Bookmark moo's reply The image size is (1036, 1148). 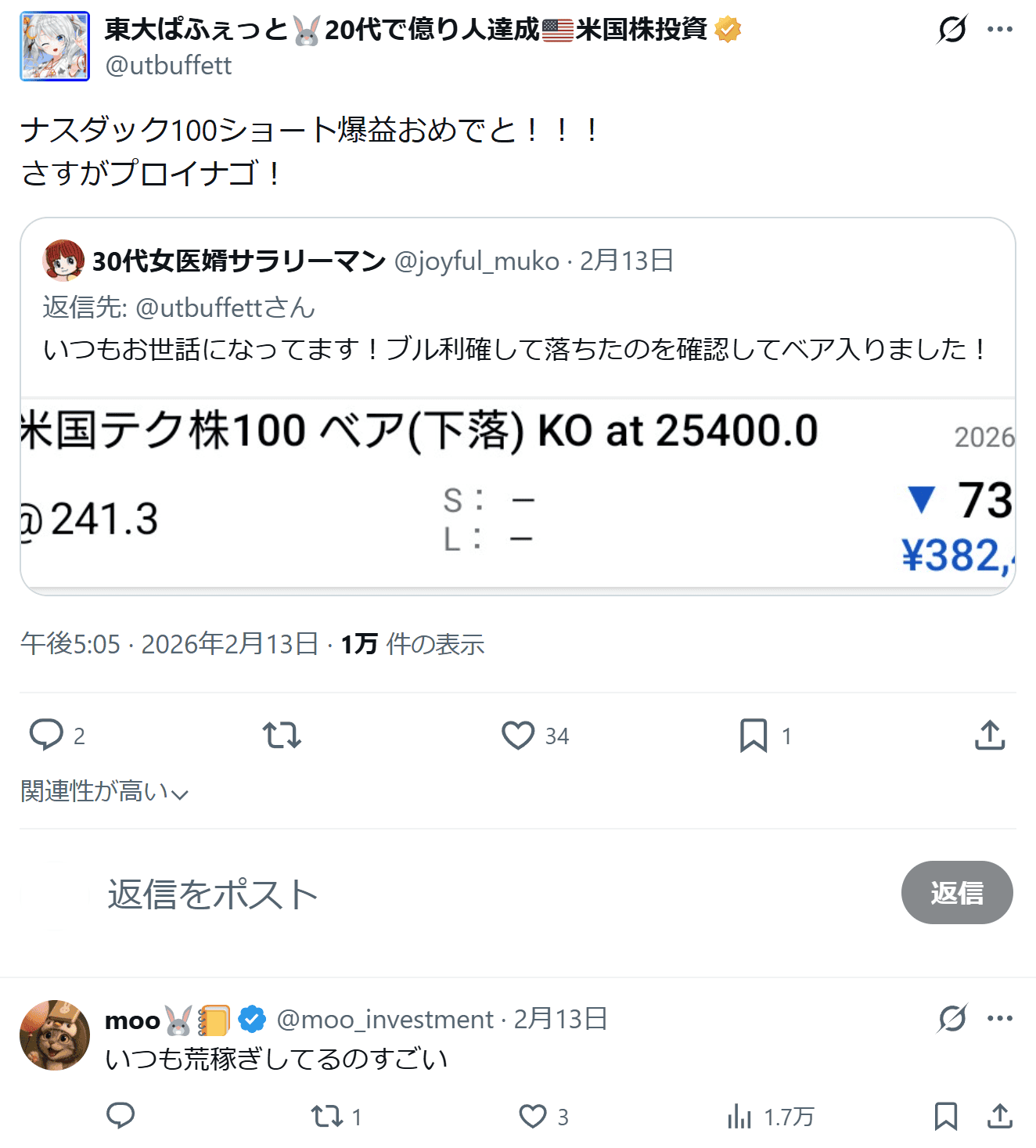pos(945,1115)
